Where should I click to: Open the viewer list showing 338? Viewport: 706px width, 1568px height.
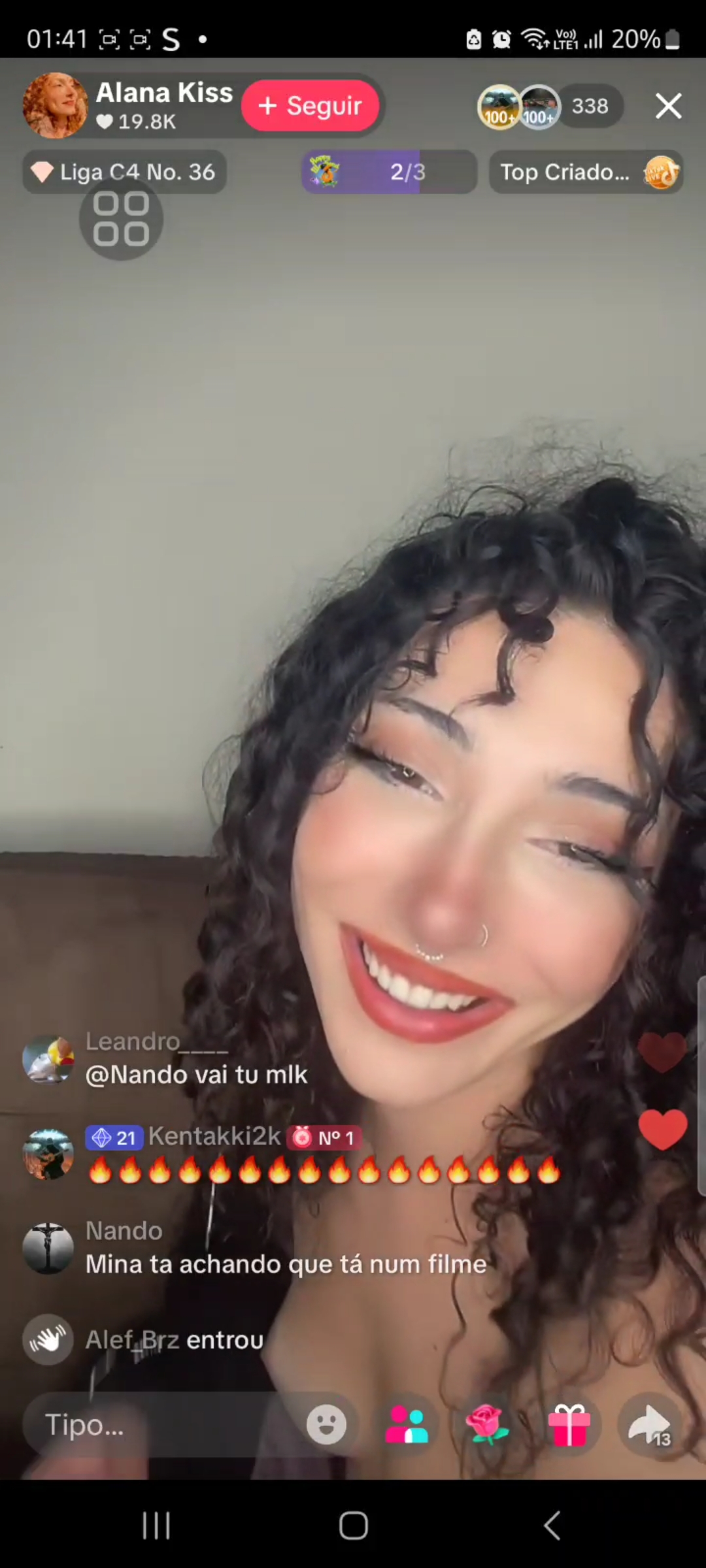point(590,106)
